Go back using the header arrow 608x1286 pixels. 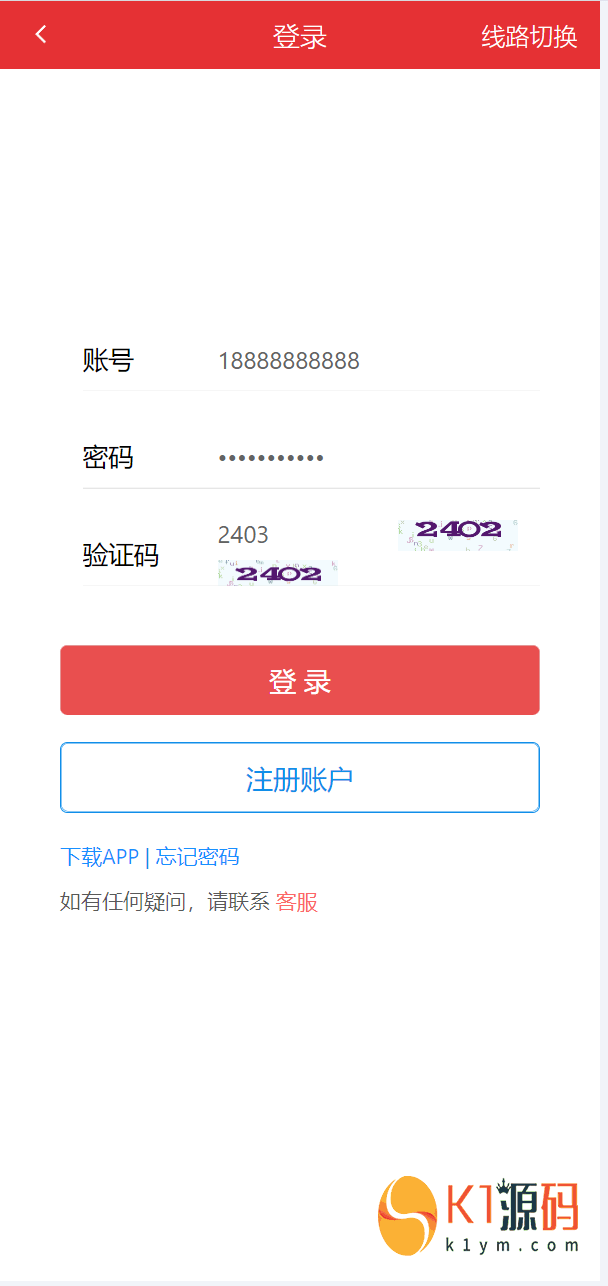[x=41, y=35]
